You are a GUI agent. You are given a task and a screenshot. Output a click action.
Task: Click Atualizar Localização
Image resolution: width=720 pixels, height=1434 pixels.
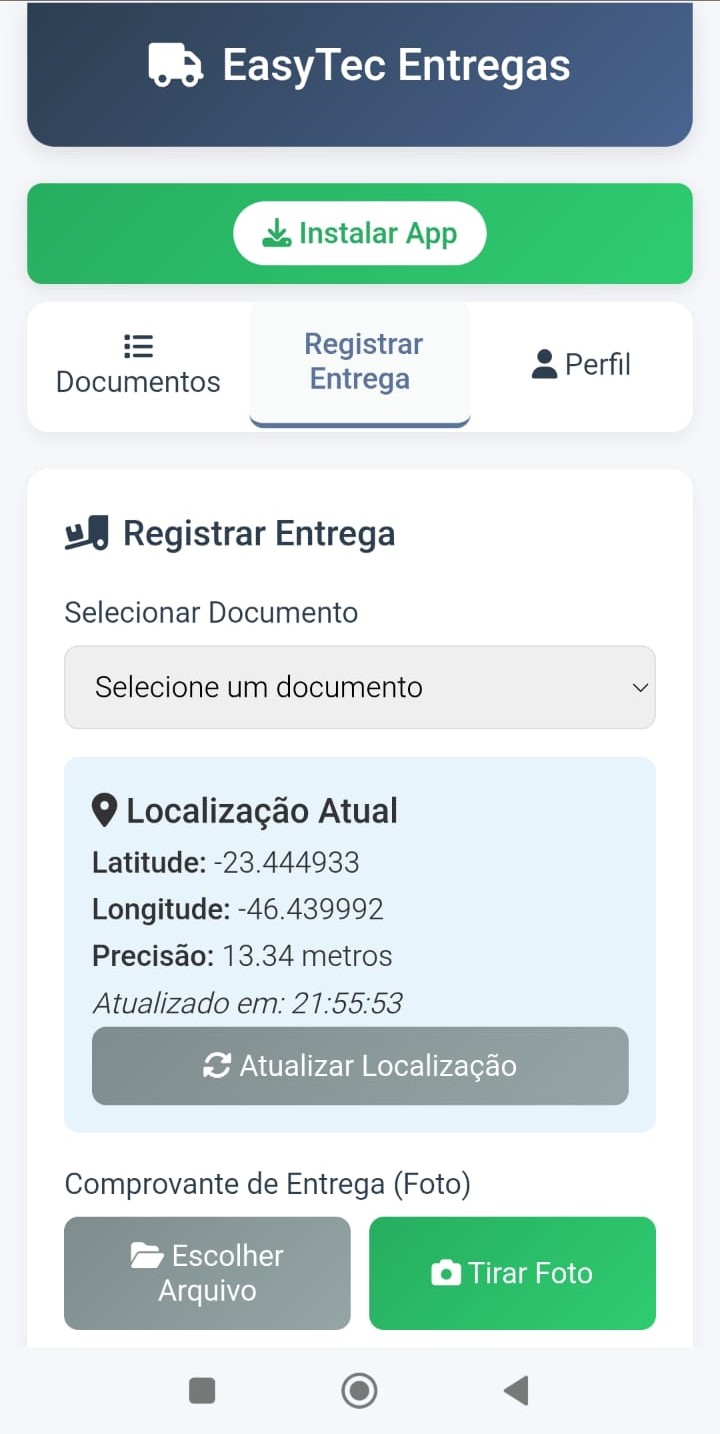(x=360, y=1066)
